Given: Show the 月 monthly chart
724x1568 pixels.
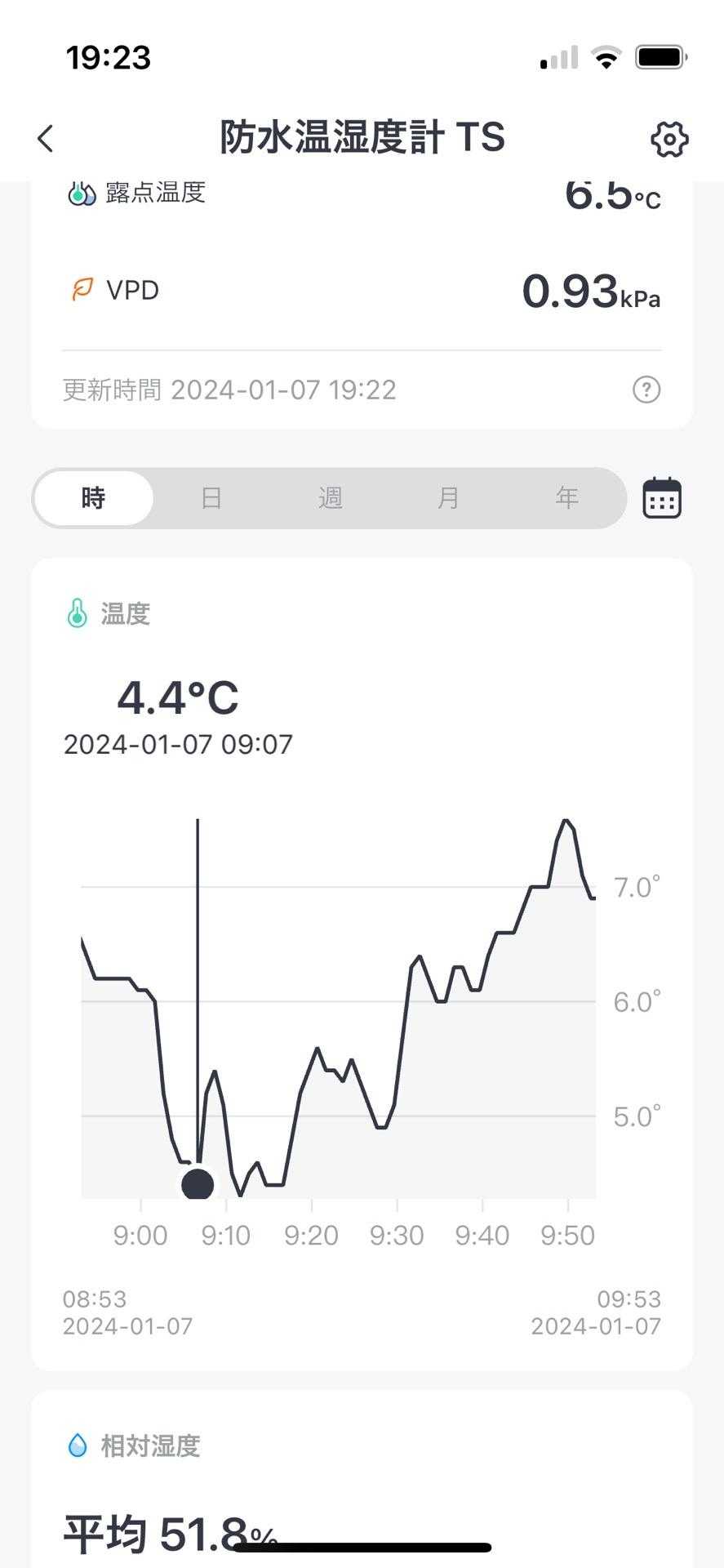Looking at the screenshot, I should [448, 498].
